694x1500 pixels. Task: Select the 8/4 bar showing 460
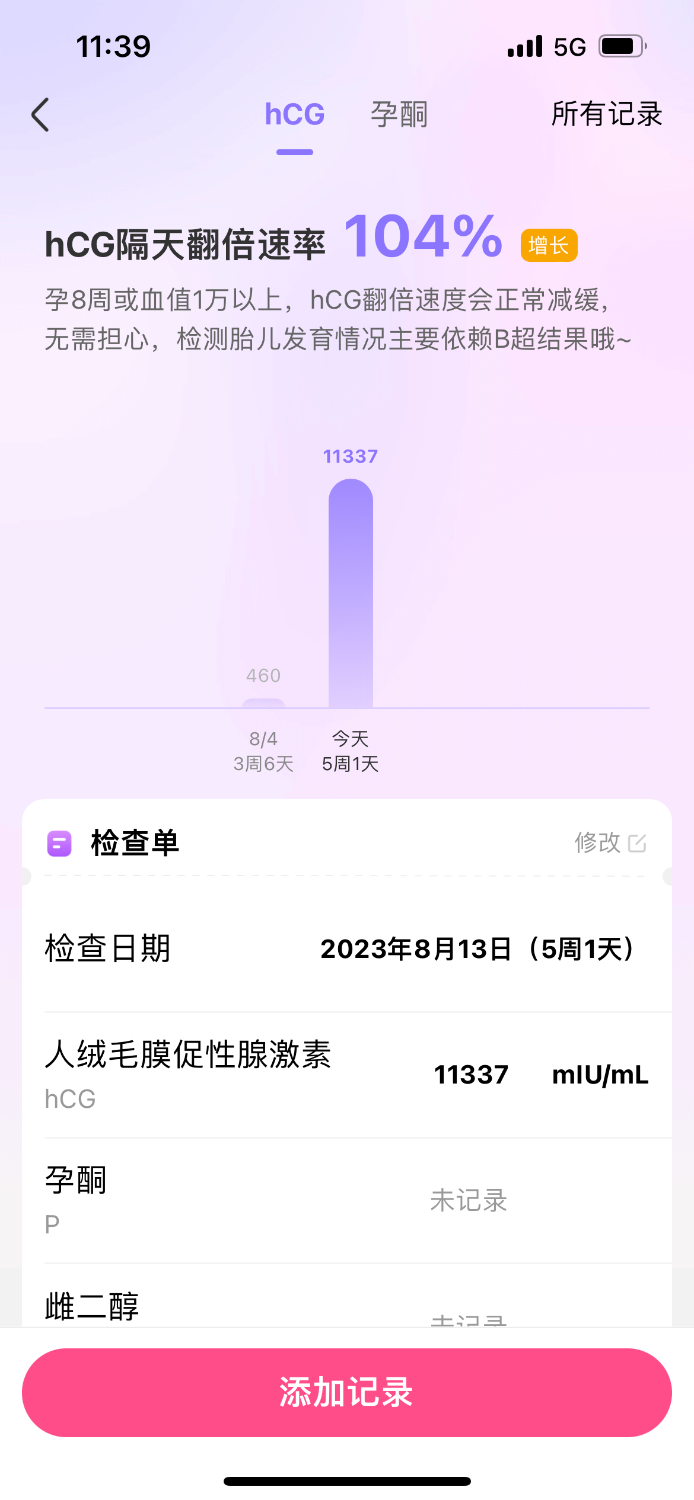click(x=264, y=702)
